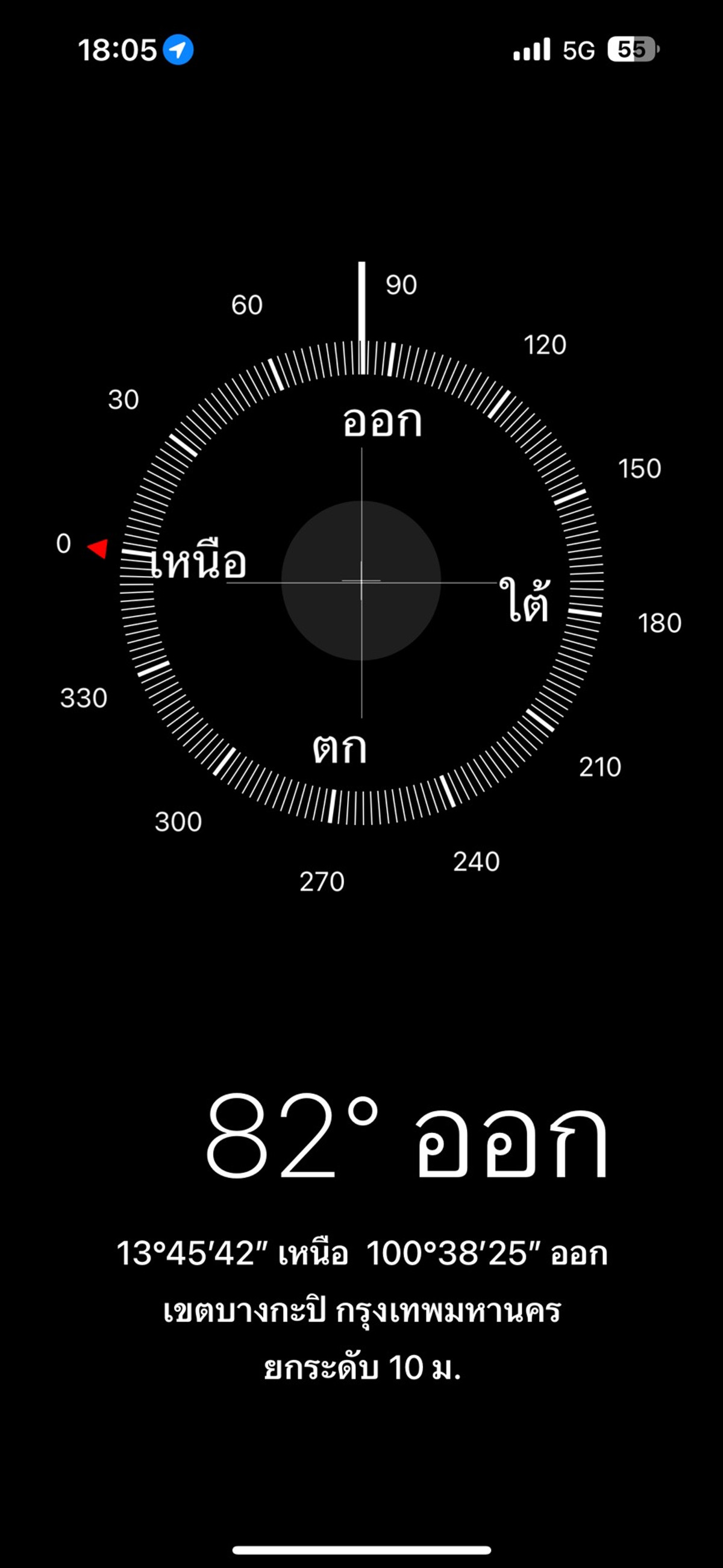723x1568 pixels.
Task: Open coordinates 13°45′42″ เหนือ in Maps
Action: tap(361, 1254)
